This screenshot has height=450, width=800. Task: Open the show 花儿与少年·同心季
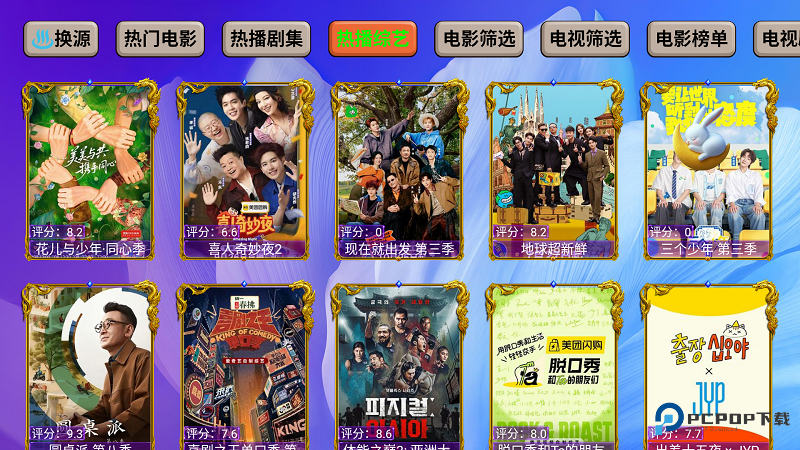[x=91, y=168]
